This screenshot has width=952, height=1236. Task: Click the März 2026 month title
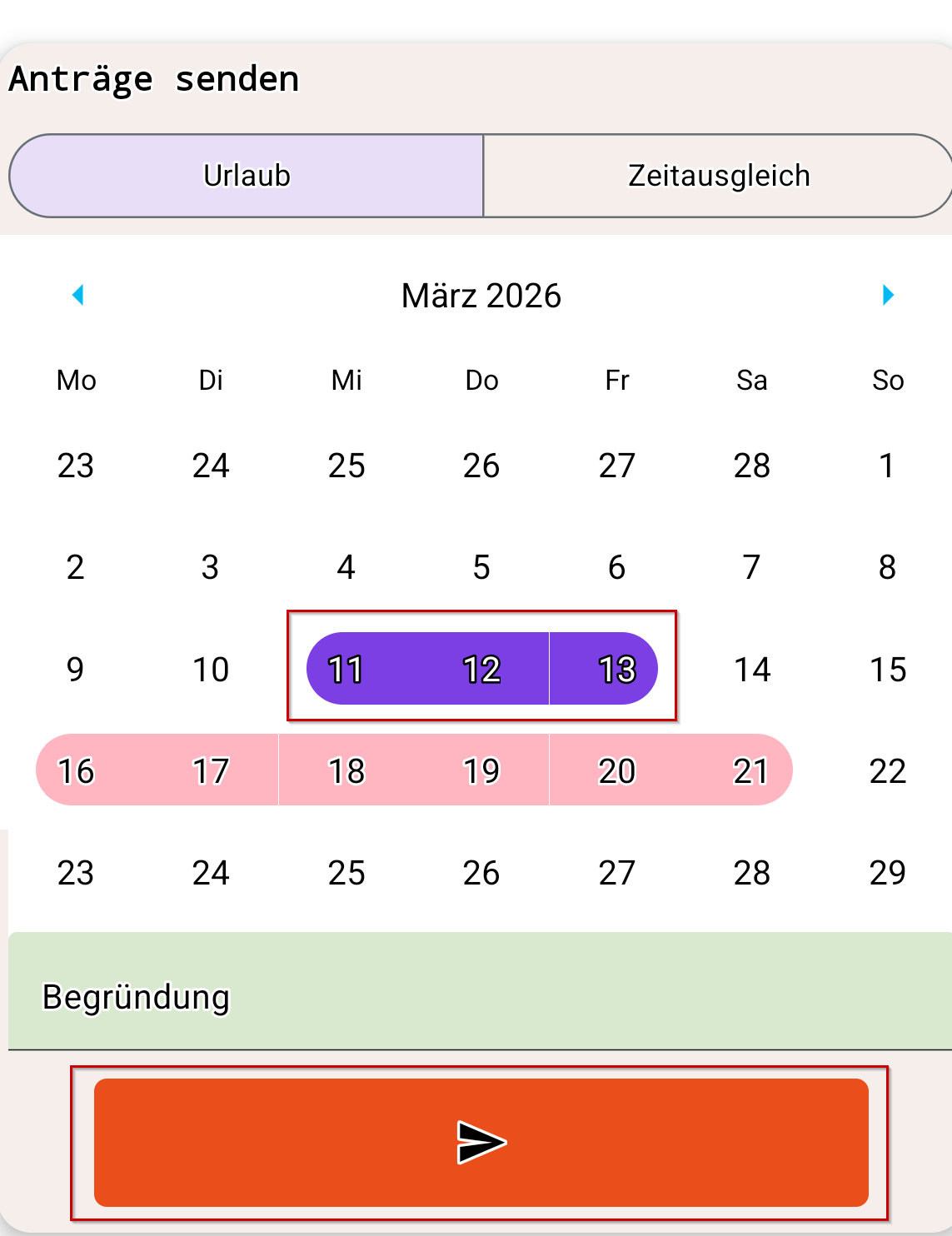[x=481, y=295]
